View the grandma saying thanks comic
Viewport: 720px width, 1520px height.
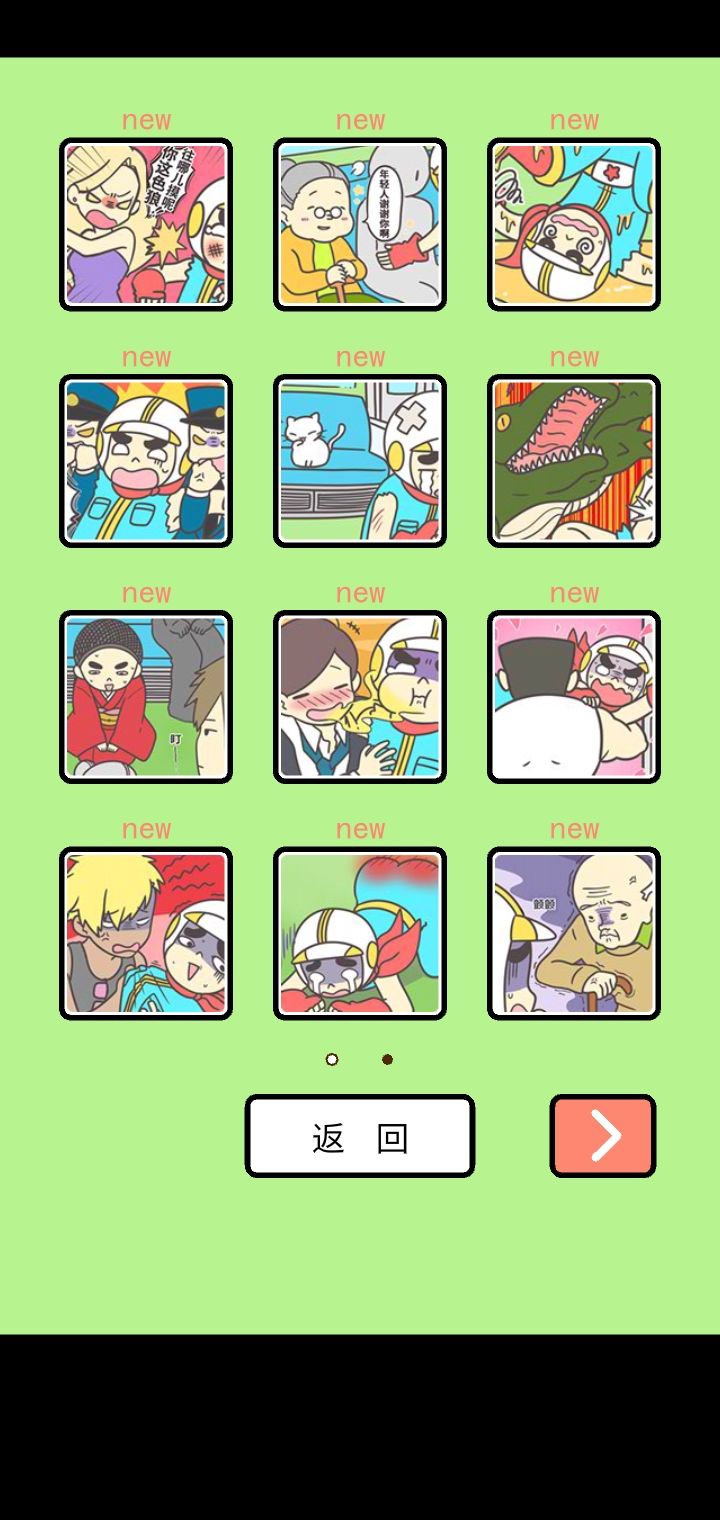(x=360, y=223)
